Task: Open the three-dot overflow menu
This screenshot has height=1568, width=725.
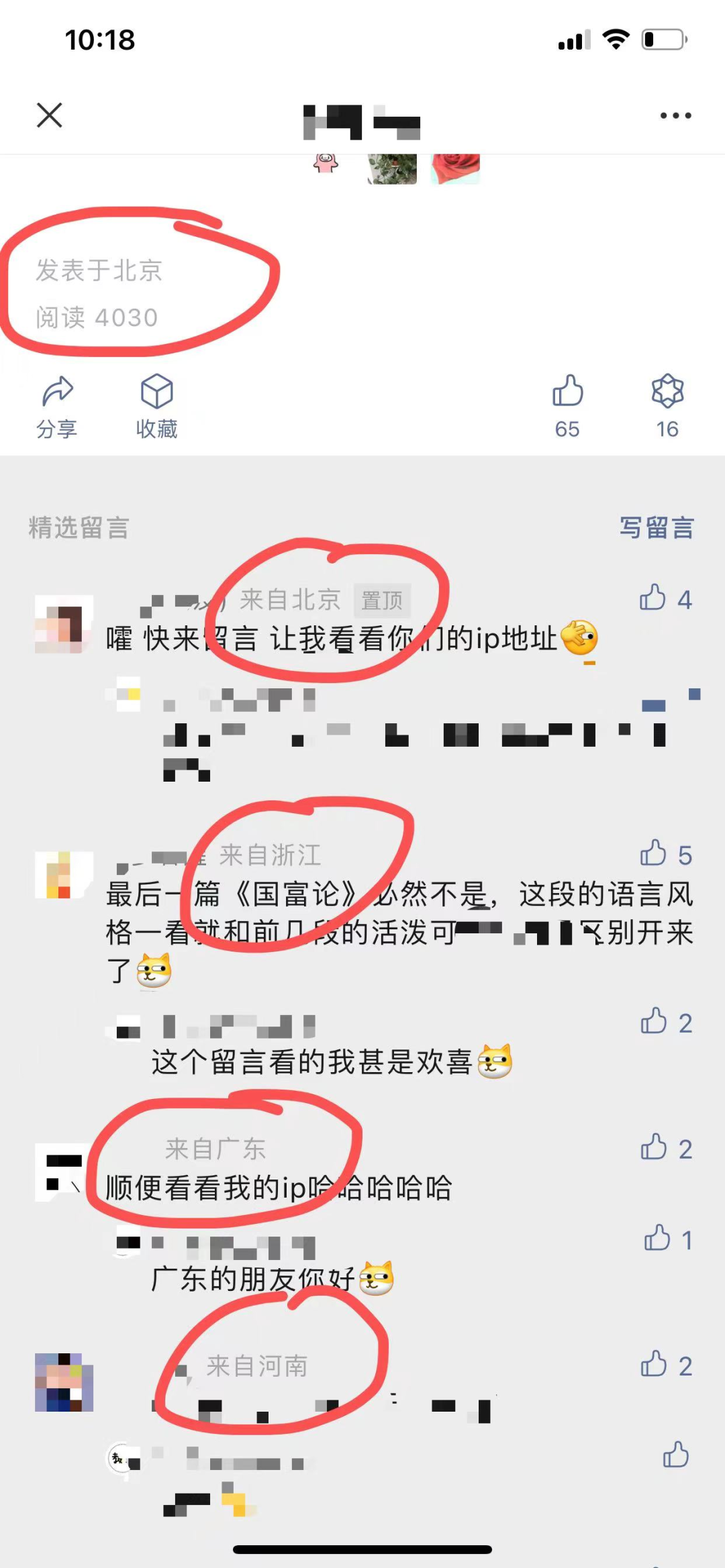Action: 675,115
